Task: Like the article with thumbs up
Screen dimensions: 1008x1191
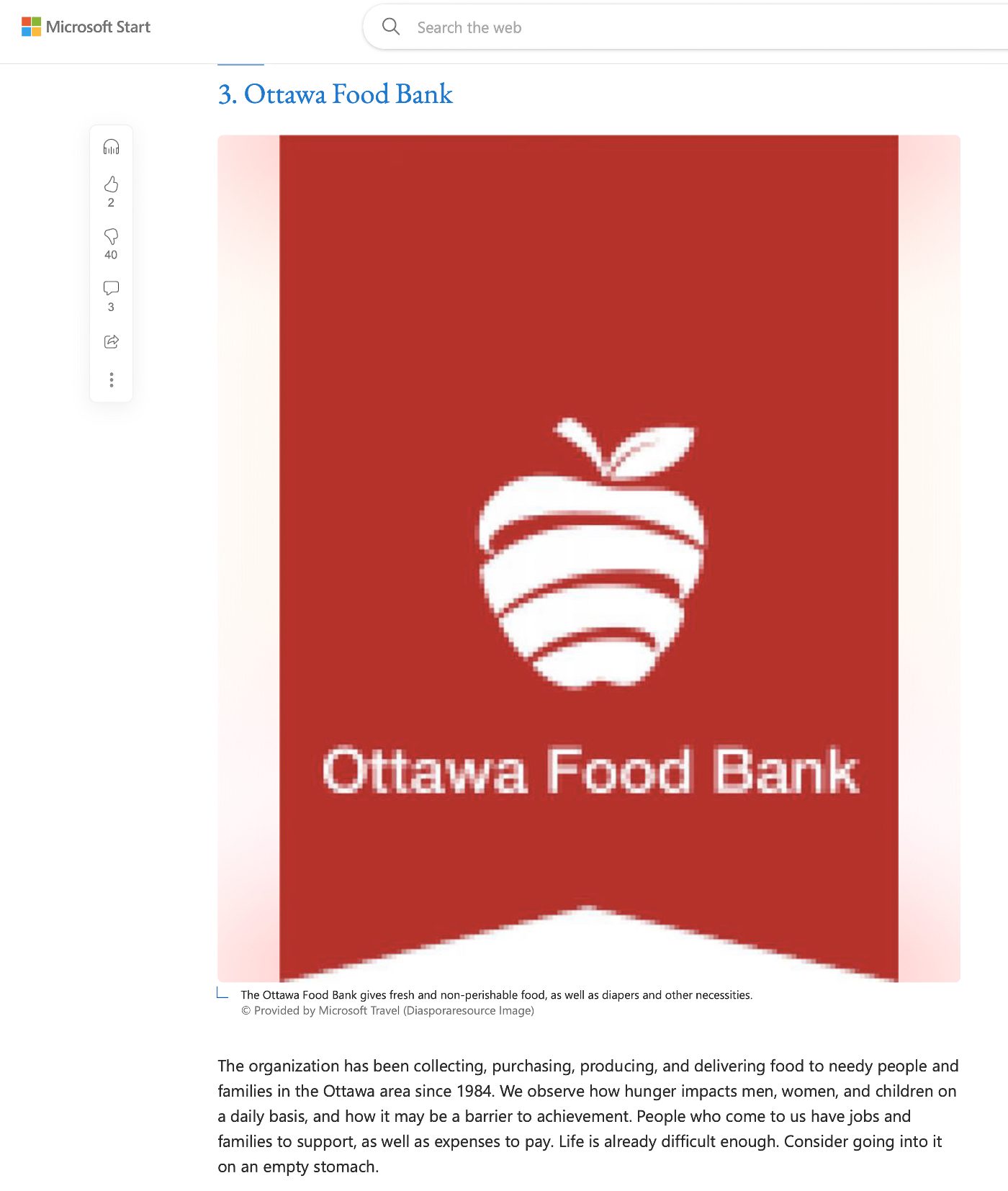Action: click(111, 184)
